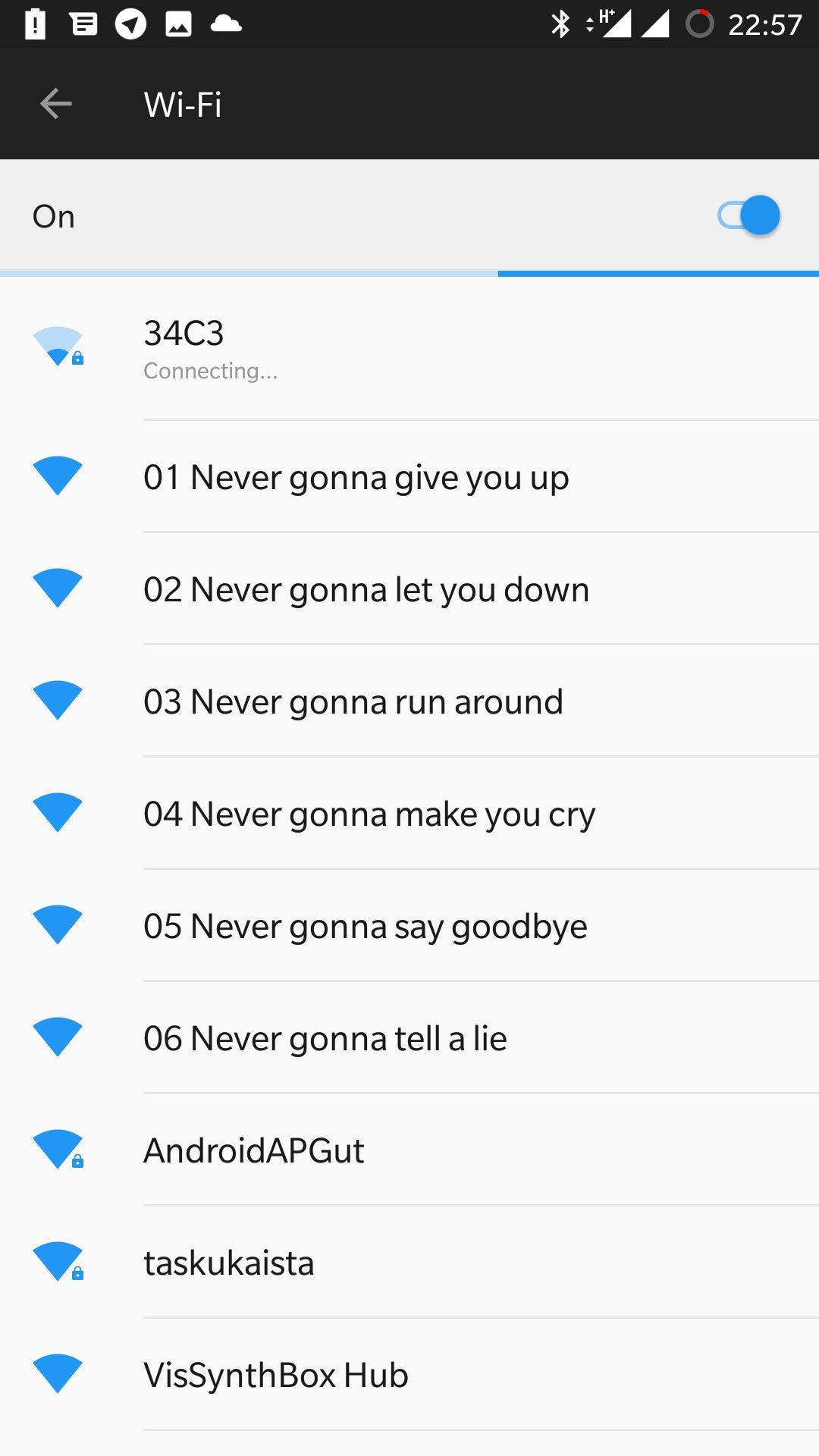Choose 03 Never gonna run around network
This screenshot has width=819, height=1456.
(x=409, y=701)
